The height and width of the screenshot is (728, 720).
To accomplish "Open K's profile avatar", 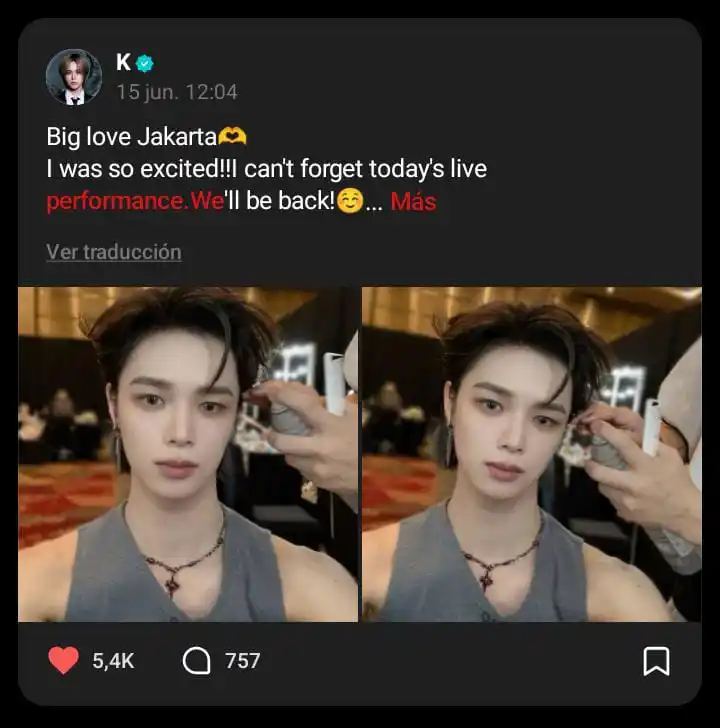I will click(74, 77).
